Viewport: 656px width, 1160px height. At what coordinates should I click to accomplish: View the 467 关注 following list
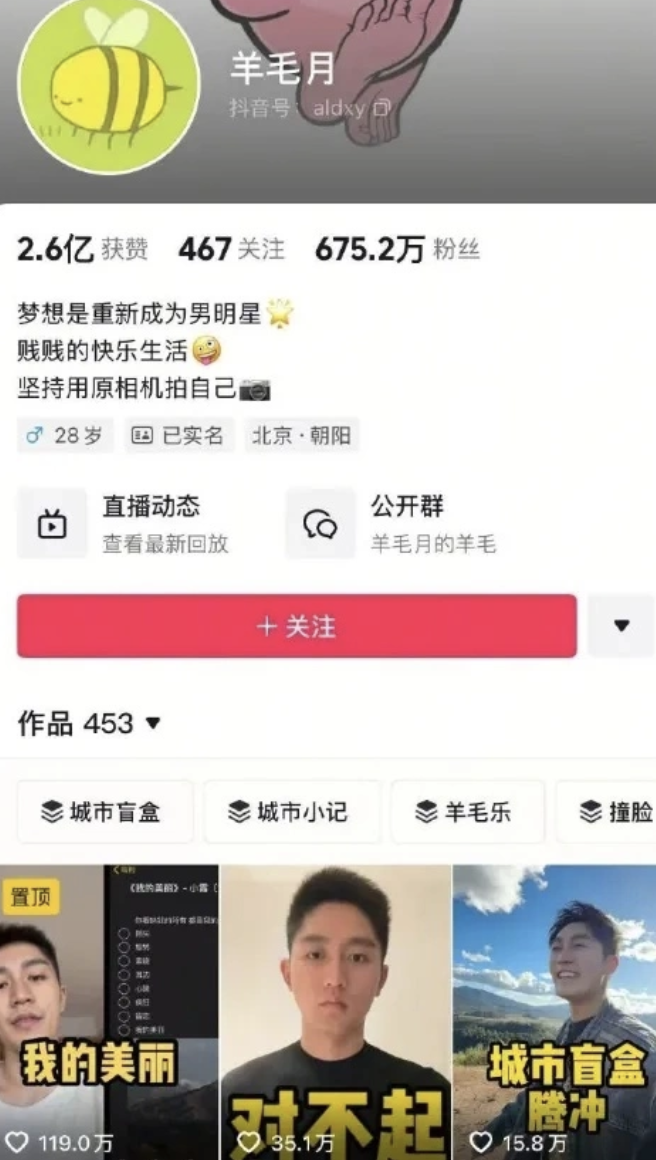(x=231, y=249)
